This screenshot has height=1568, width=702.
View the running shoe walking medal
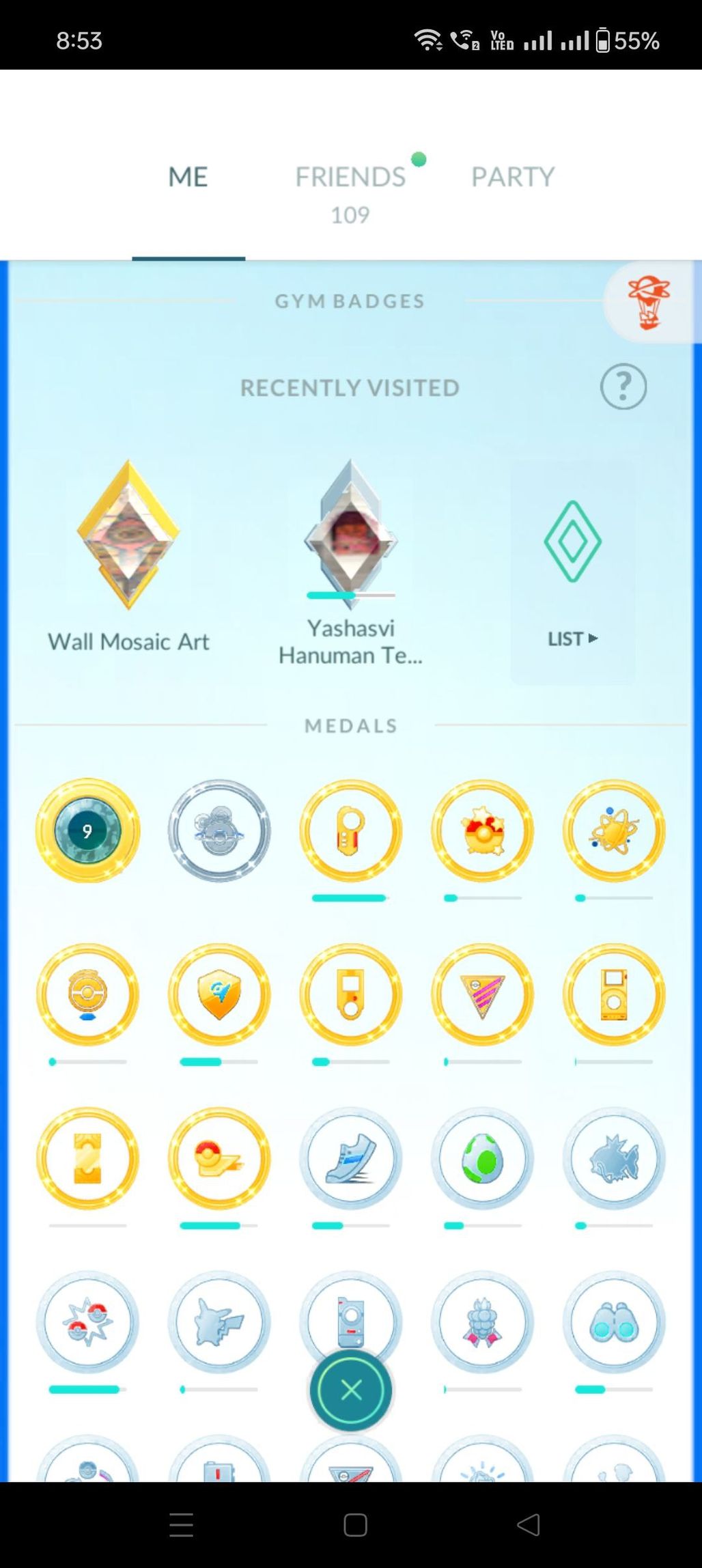pos(350,1159)
